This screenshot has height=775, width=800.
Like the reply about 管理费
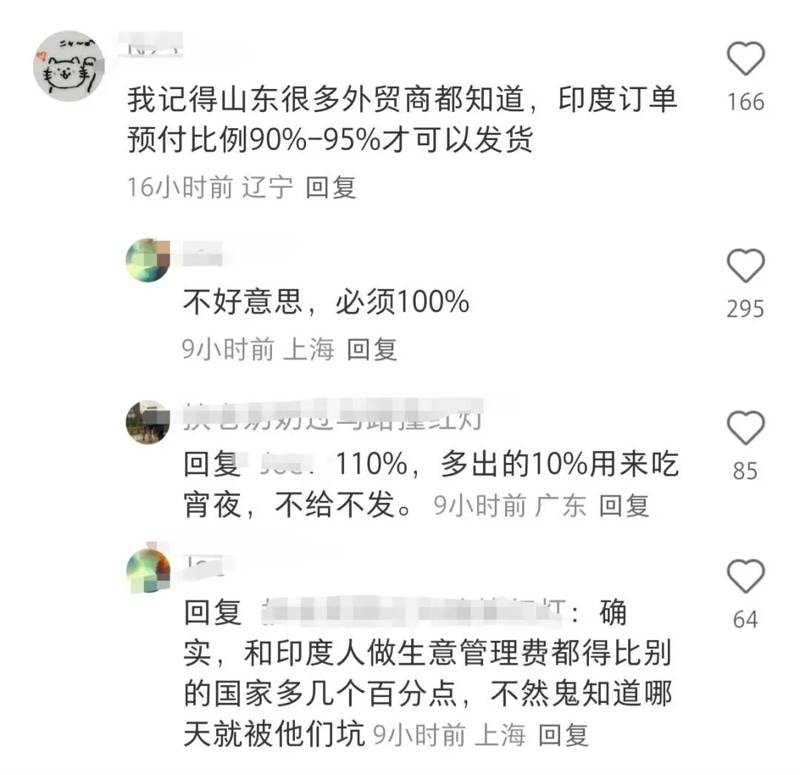click(745, 577)
